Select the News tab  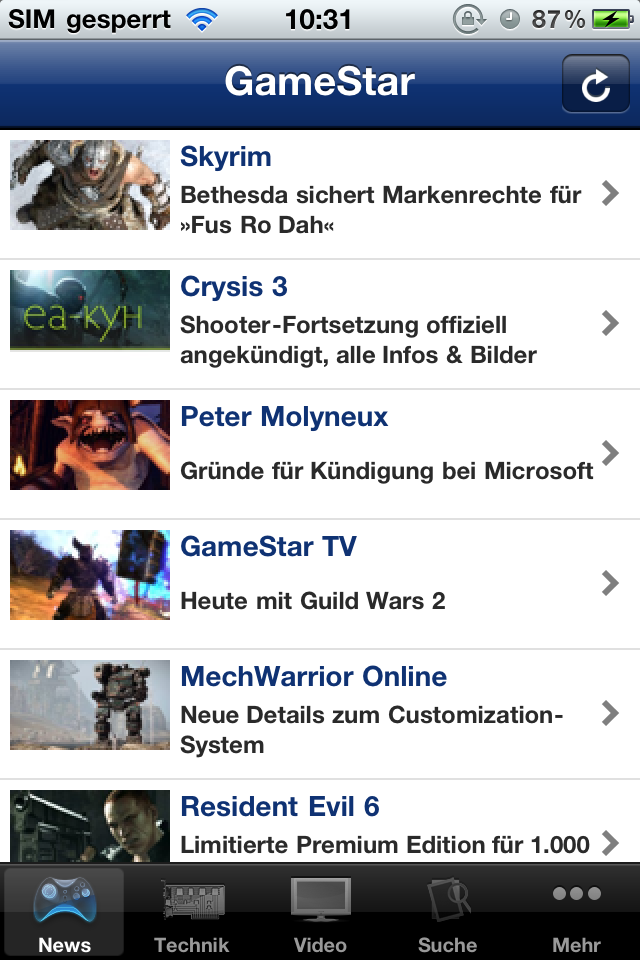65,914
